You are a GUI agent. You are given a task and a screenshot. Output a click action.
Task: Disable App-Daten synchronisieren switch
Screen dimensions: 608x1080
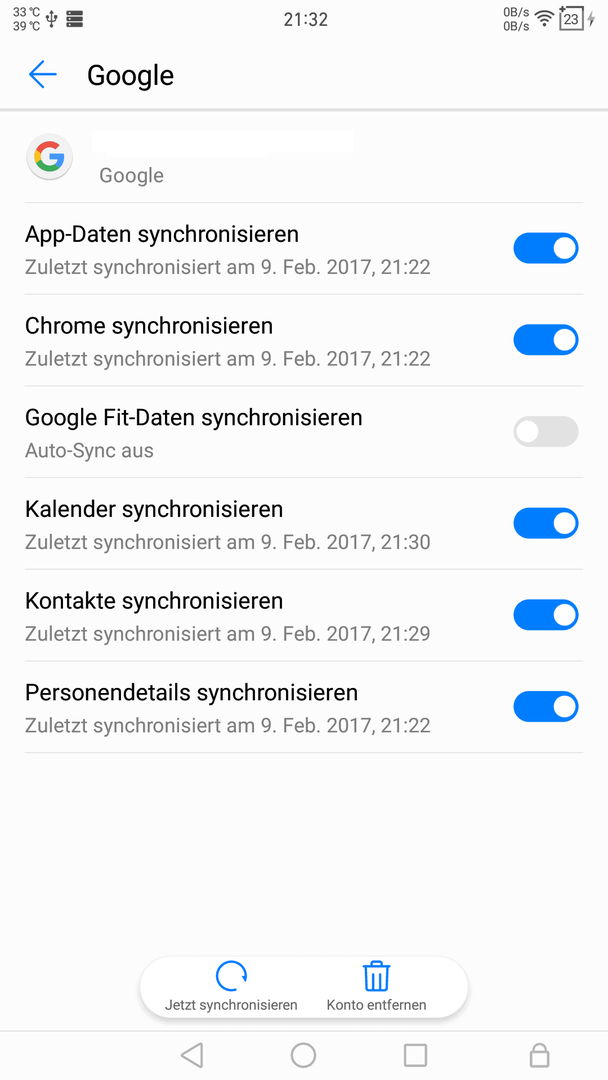point(545,248)
